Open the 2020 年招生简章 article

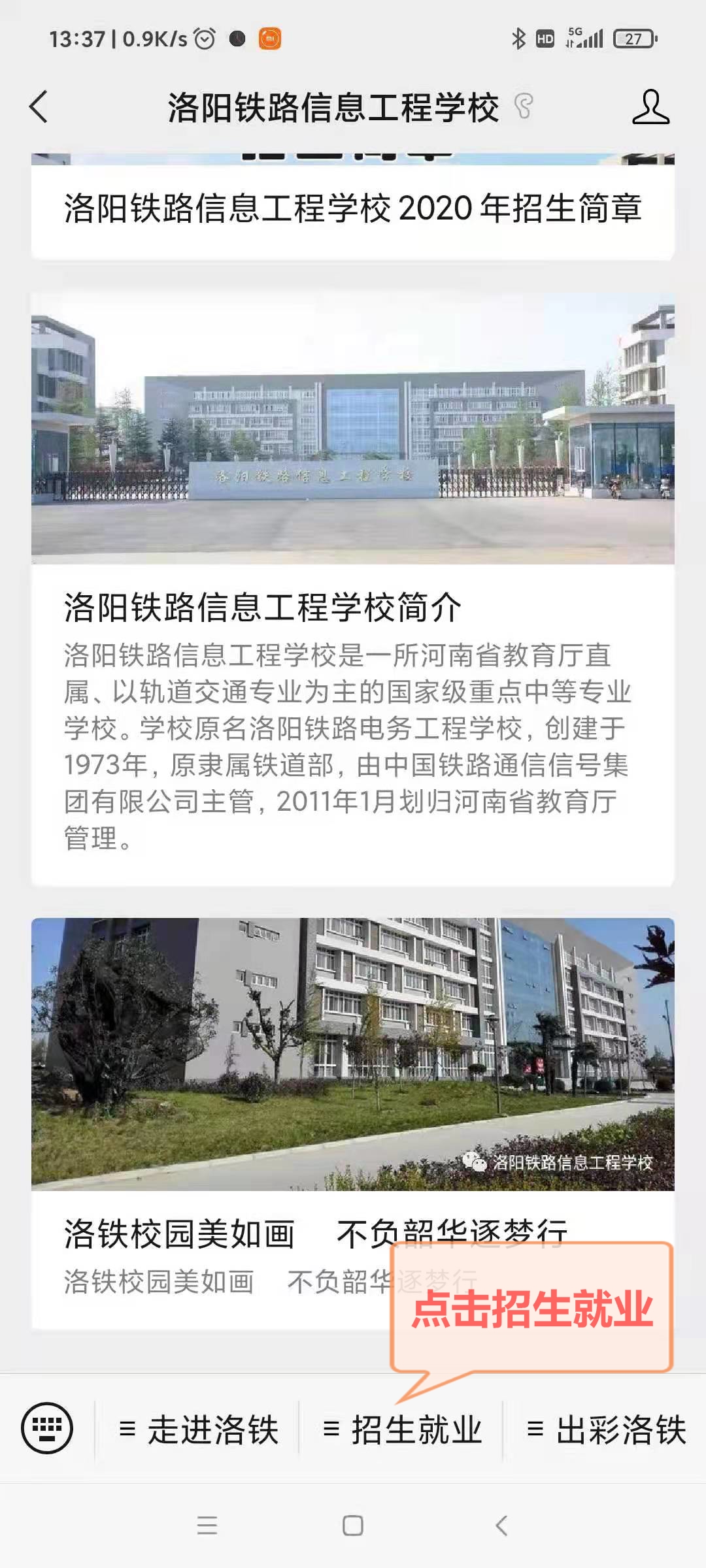click(353, 209)
